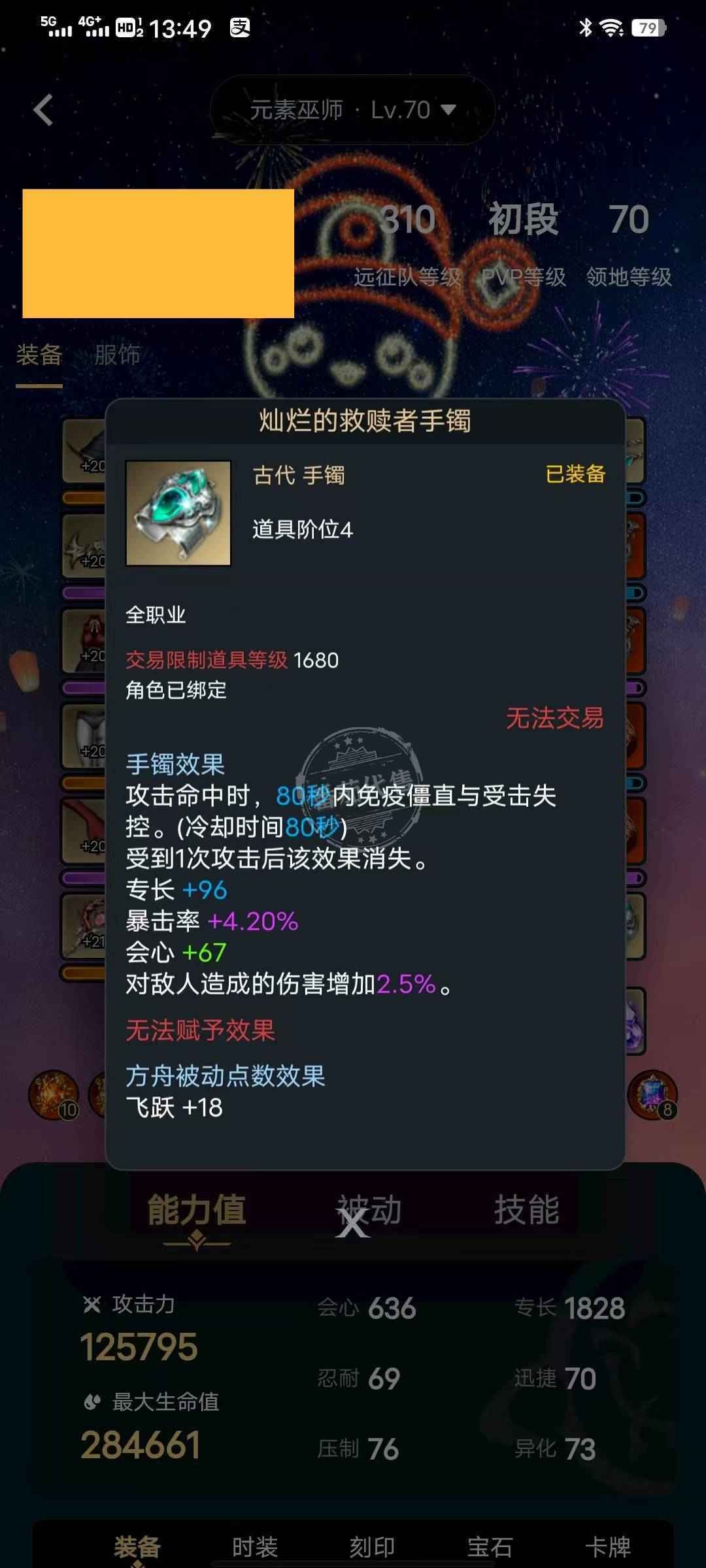This screenshot has height=1568, width=706.
Task: Select 装备 in the bottom bar
Action: (x=137, y=1546)
